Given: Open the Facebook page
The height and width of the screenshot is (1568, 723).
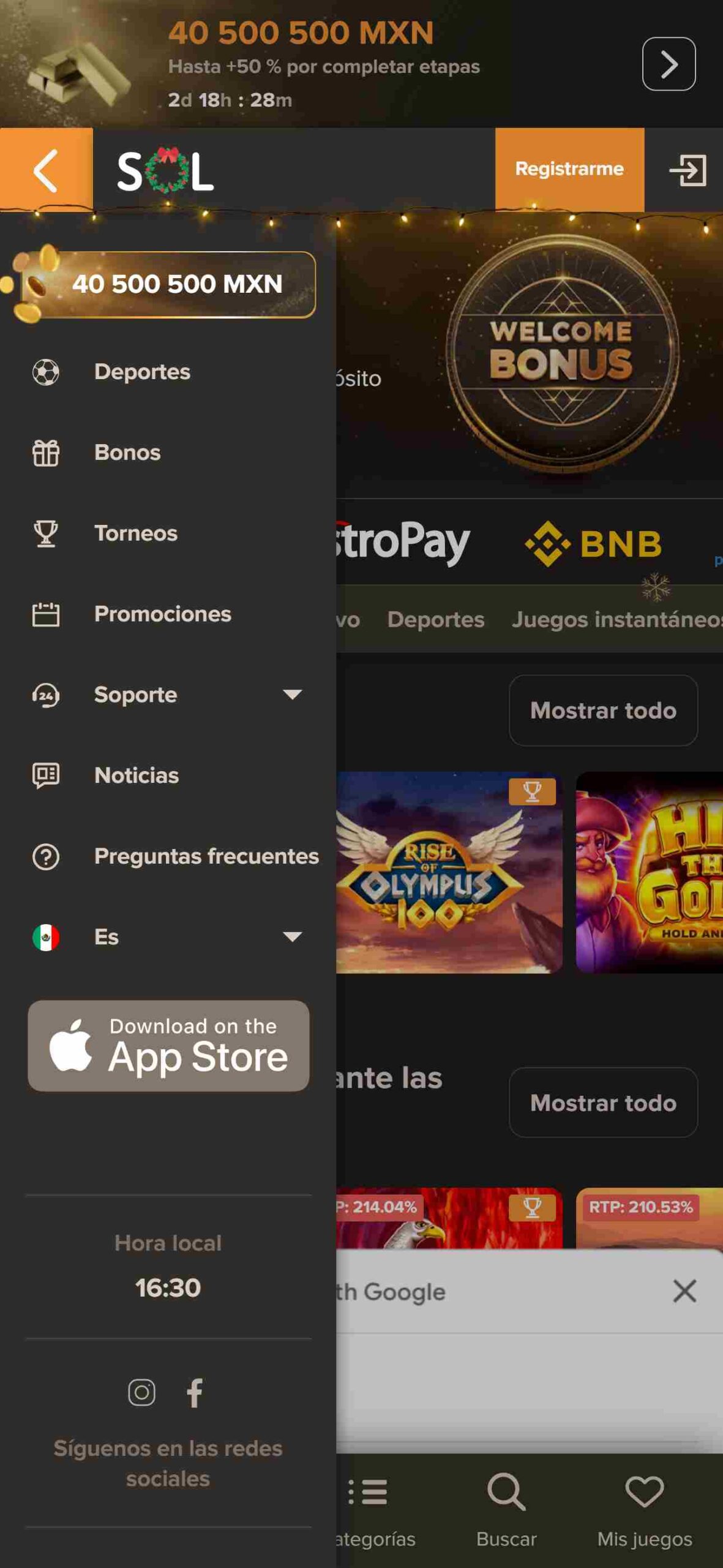Looking at the screenshot, I should [195, 1392].
